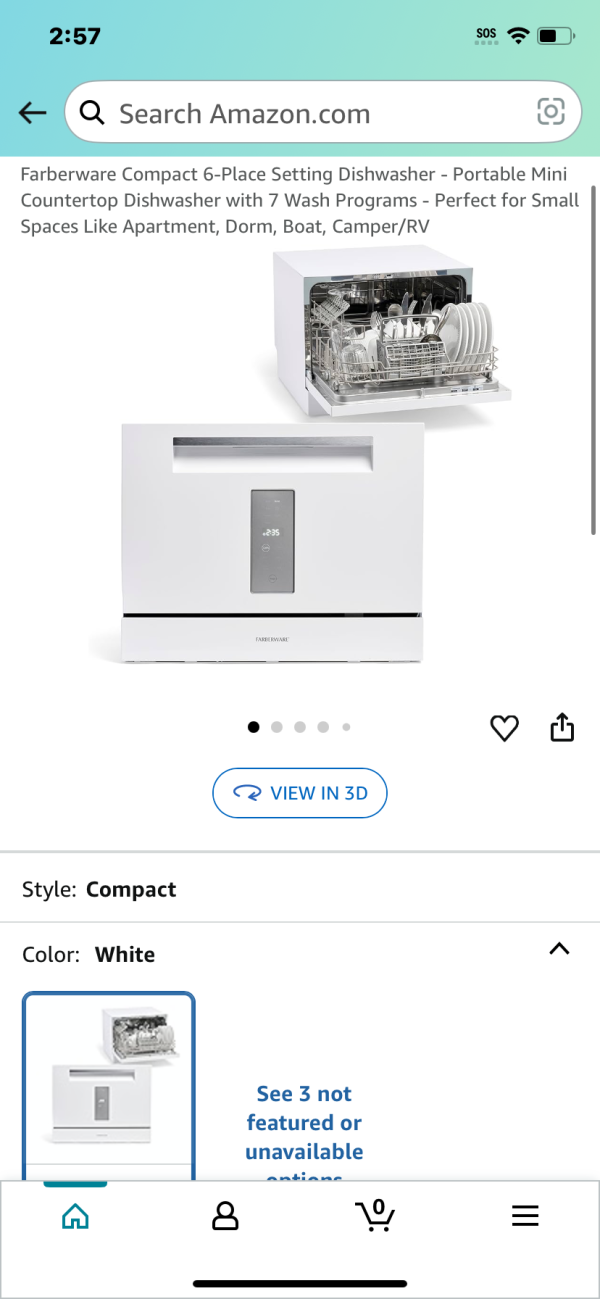Select the White color swatch
The height and width of the screenshot is (1299, 600).
pyautogui.click(x=109, y=1075)
